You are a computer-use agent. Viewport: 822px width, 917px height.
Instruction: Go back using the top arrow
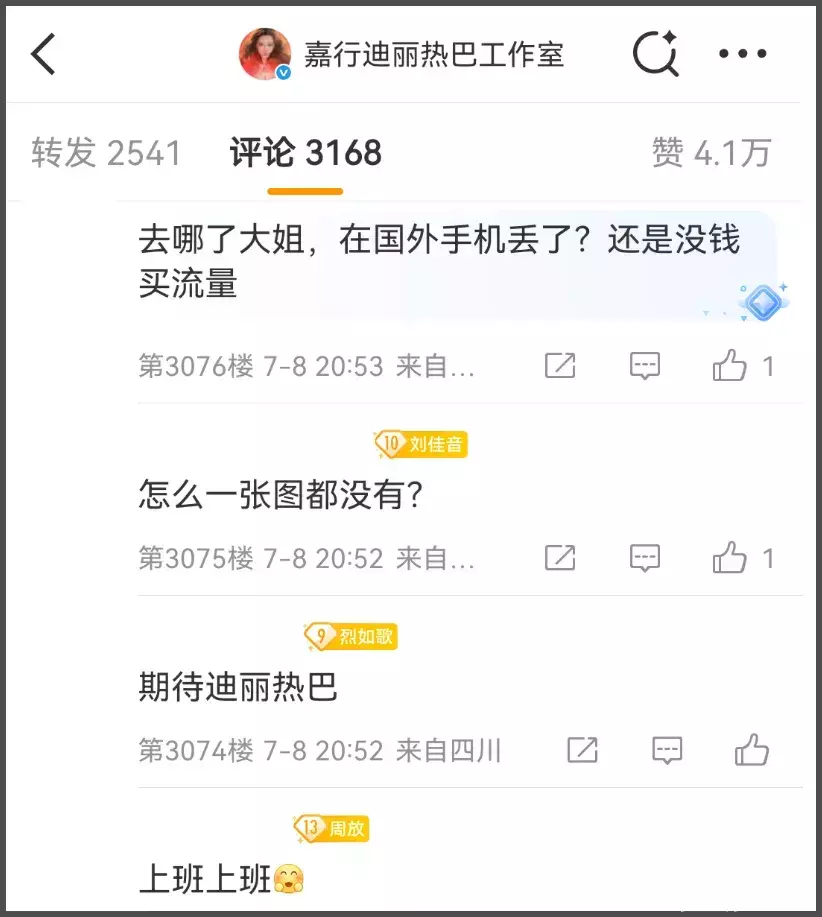click(x=44, y=54)
